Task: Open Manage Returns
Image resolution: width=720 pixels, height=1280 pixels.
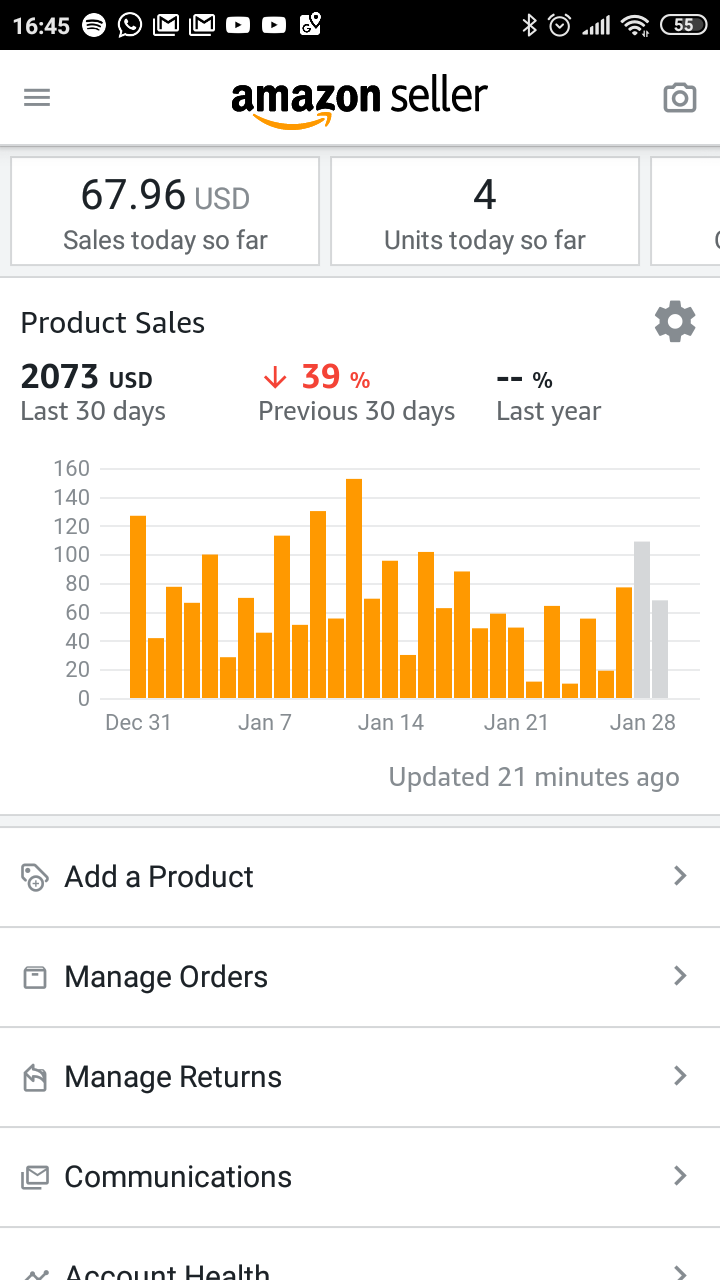Action: 360,1077
